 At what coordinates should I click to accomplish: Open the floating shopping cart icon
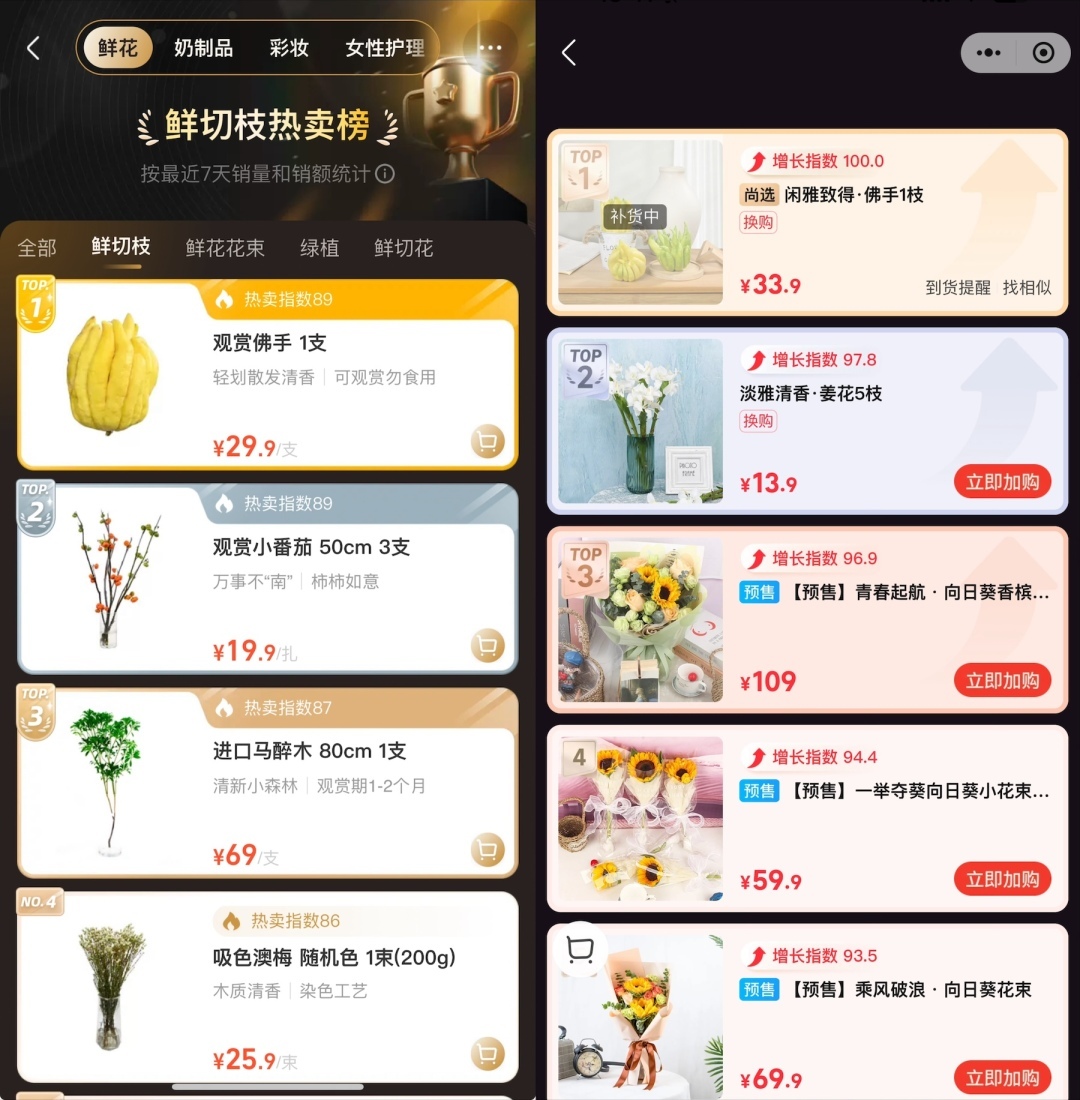click(580, 948)
